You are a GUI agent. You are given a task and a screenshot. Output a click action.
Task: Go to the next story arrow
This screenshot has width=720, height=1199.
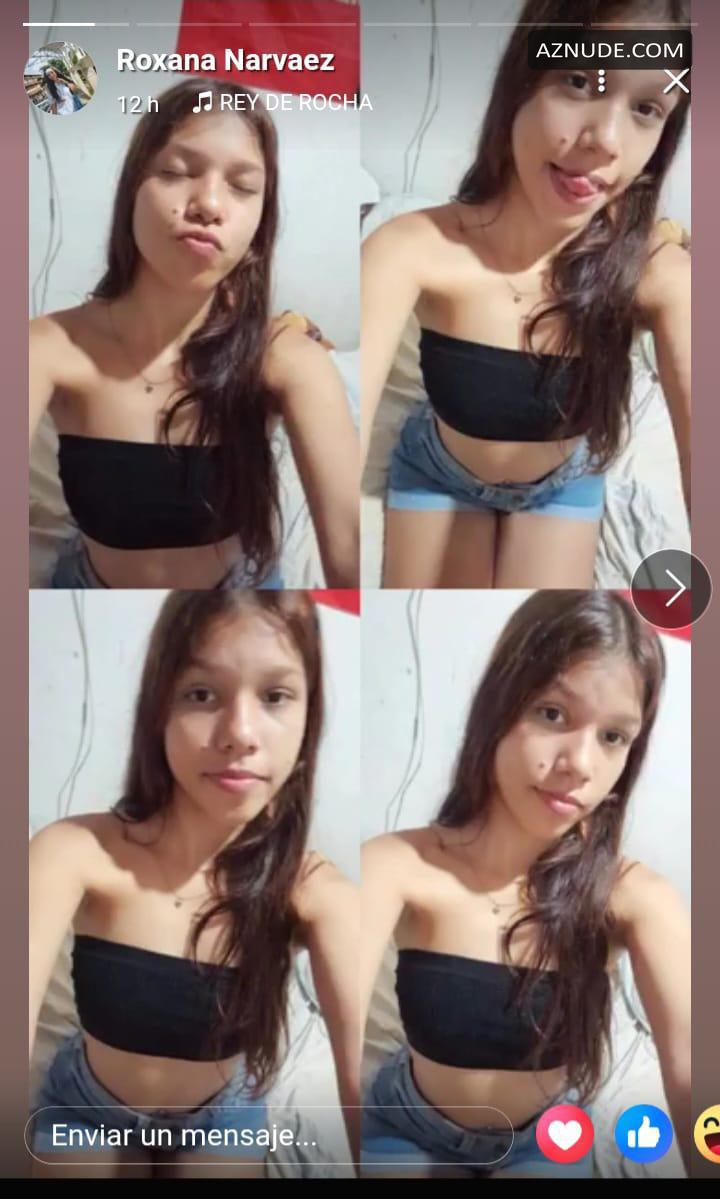pos(671,589)
